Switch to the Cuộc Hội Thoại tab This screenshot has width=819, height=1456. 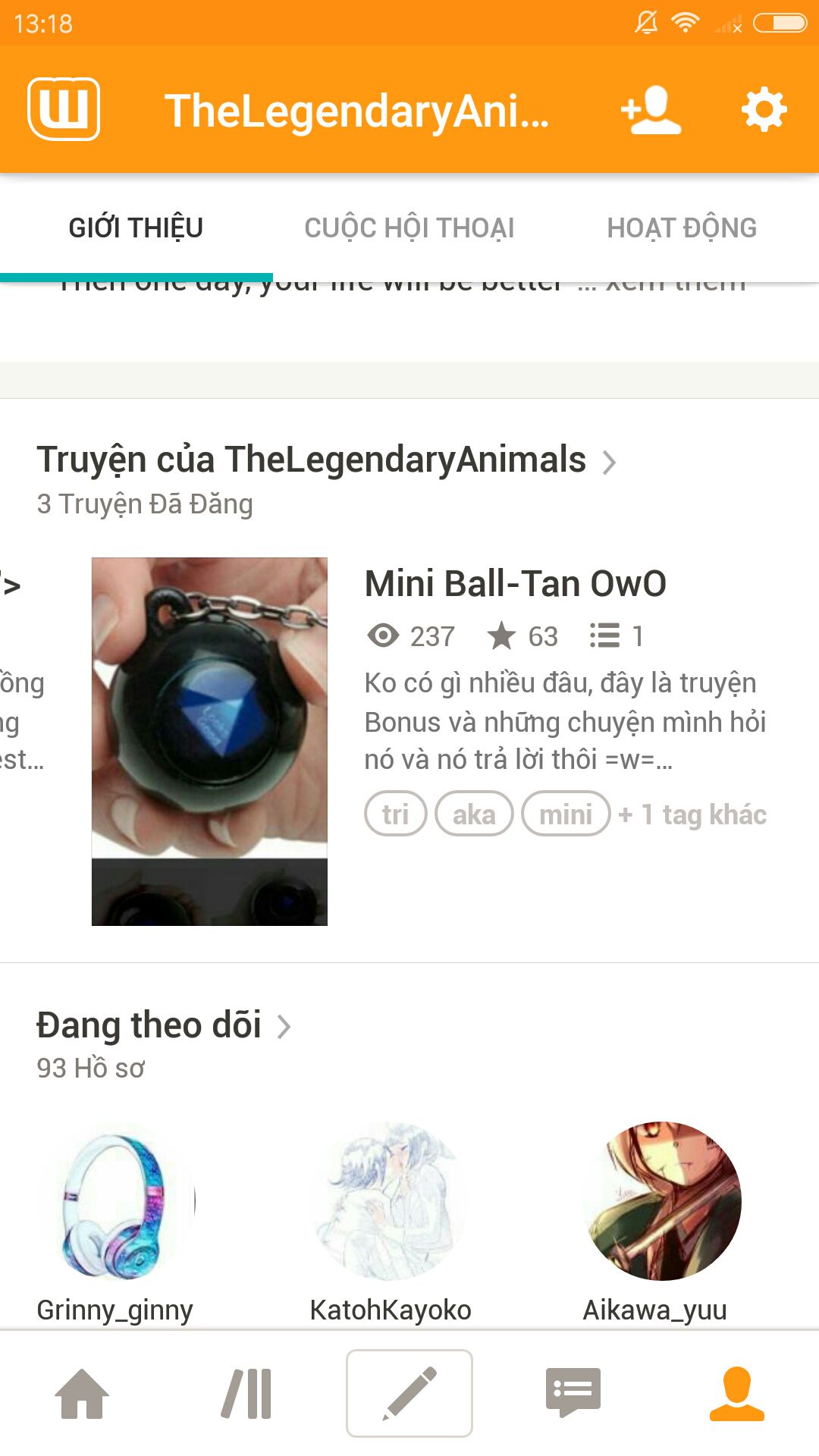click(x=409, y=227)
